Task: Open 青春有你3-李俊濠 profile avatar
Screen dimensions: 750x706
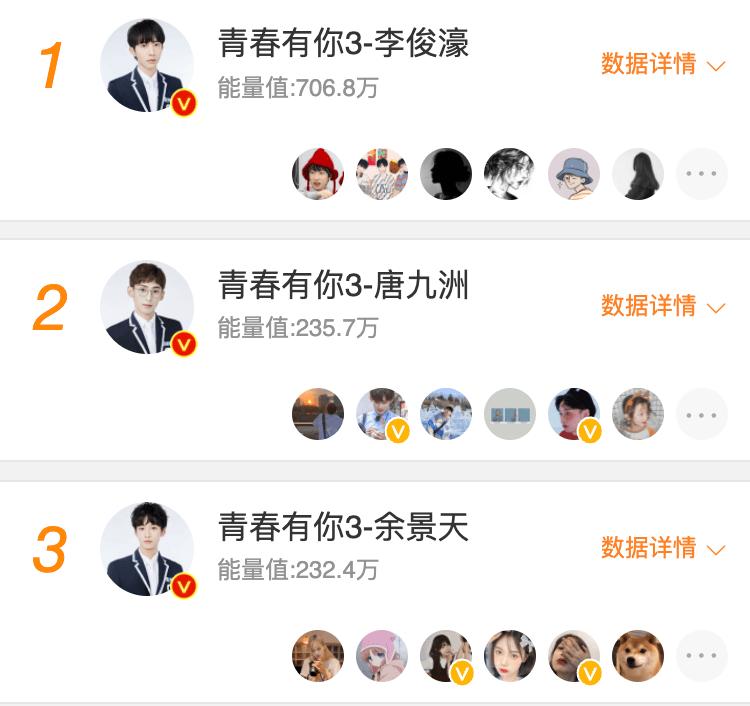Action: click(x=147, y=65)
